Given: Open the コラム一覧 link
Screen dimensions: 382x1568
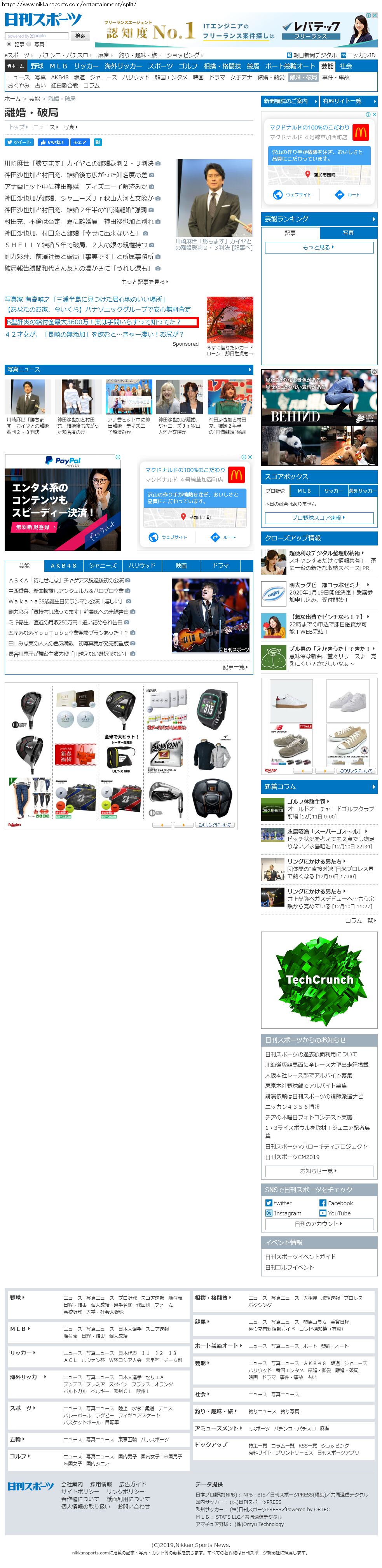Looking at the screenshot, I should pos(360,921).
